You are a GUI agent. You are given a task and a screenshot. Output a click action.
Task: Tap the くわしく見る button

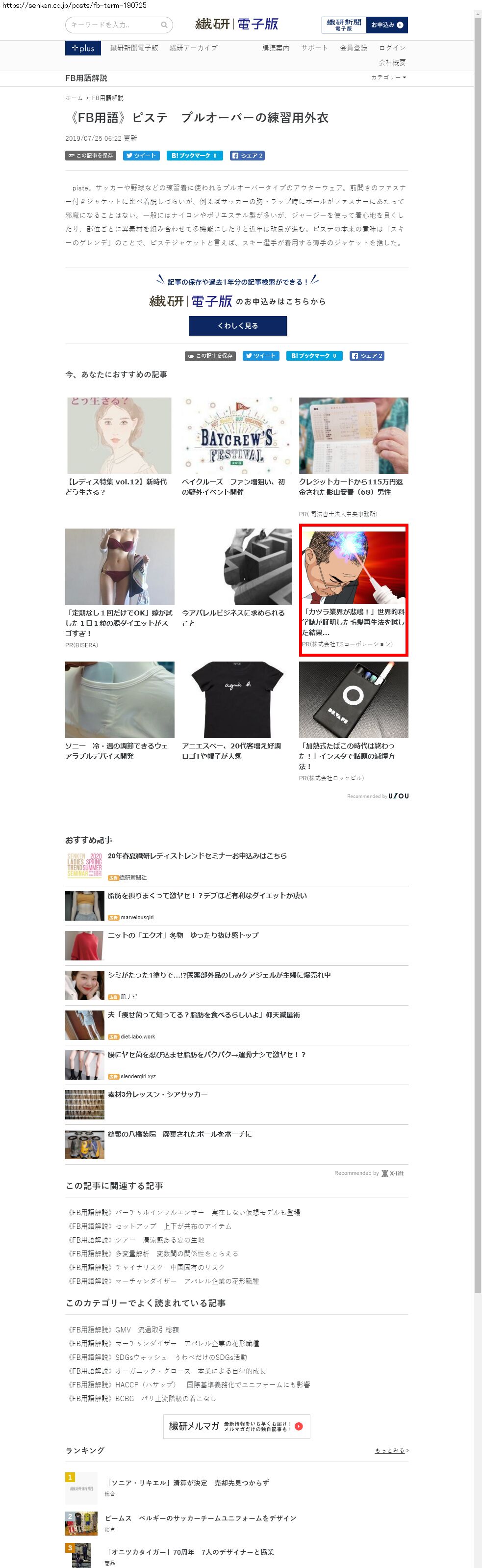tap(237, 326)
